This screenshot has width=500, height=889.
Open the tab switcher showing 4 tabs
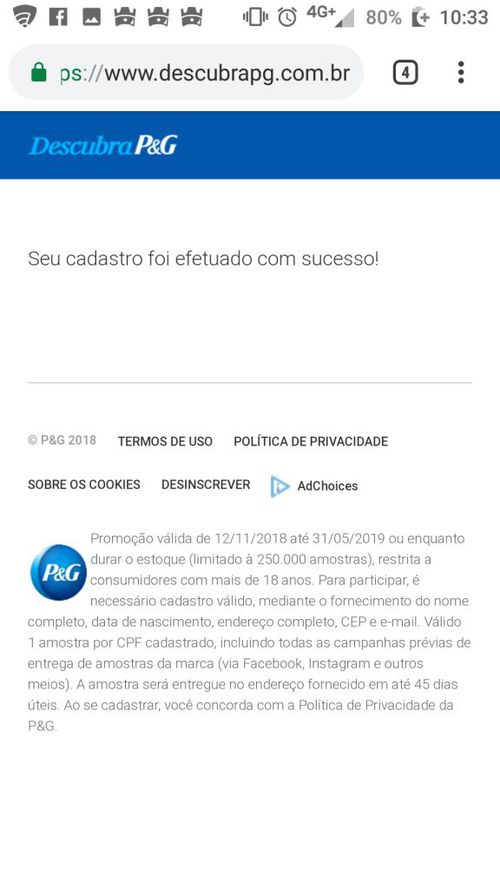[x=405, y=73]
